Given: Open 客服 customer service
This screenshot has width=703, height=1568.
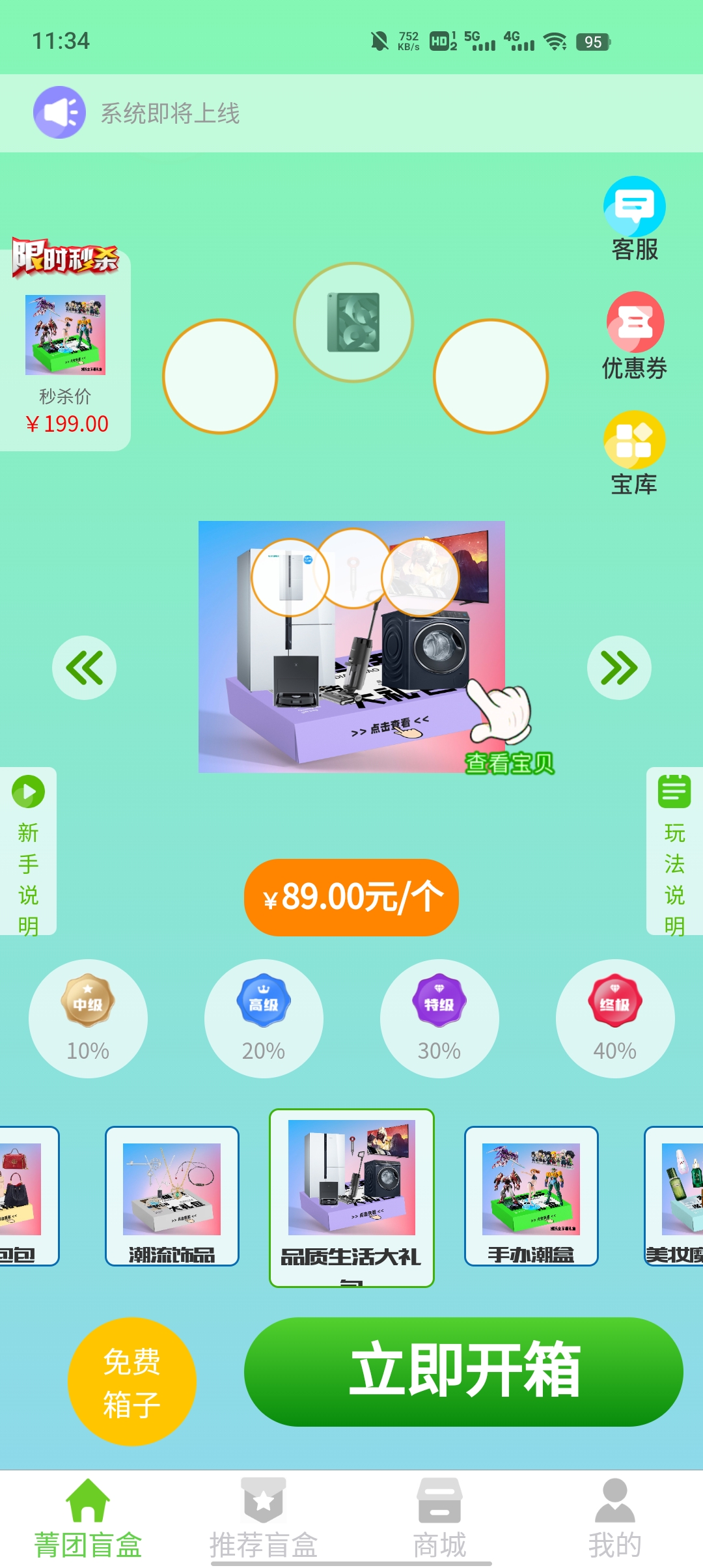Looking at the screenshot, I should click(x=634, y=219).
